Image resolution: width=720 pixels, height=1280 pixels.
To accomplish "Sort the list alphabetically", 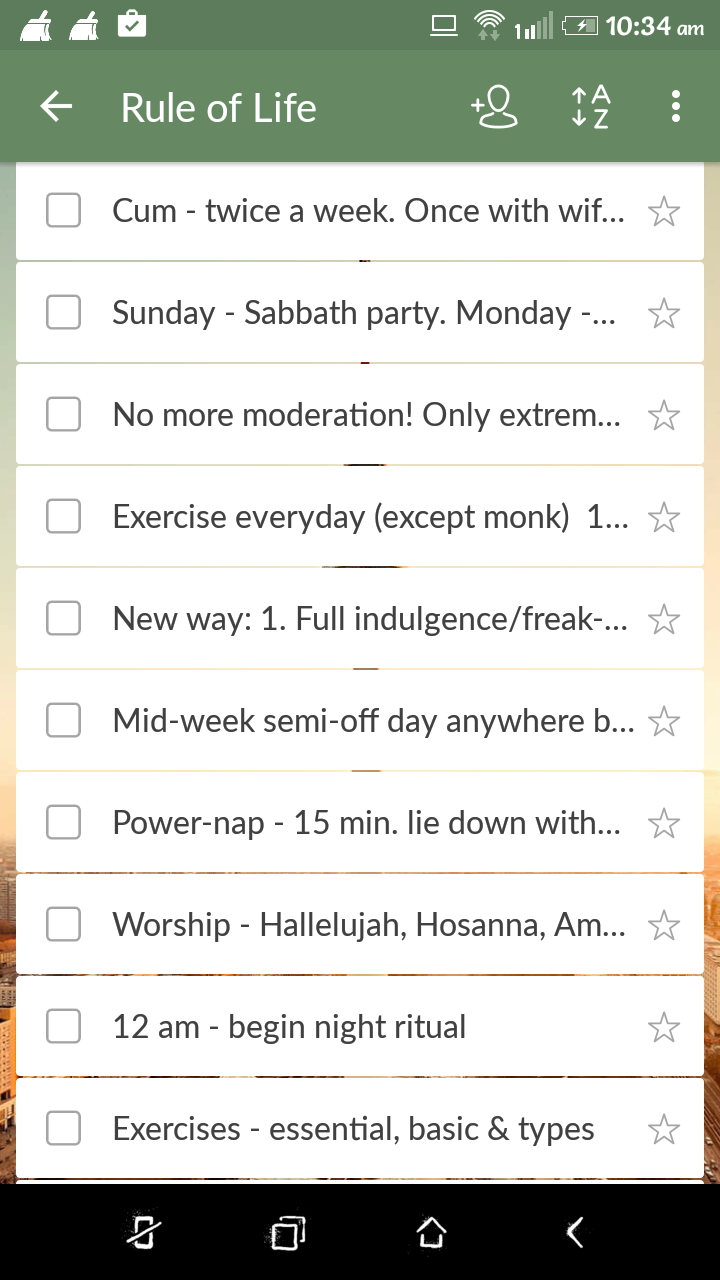I will point(590,107).
